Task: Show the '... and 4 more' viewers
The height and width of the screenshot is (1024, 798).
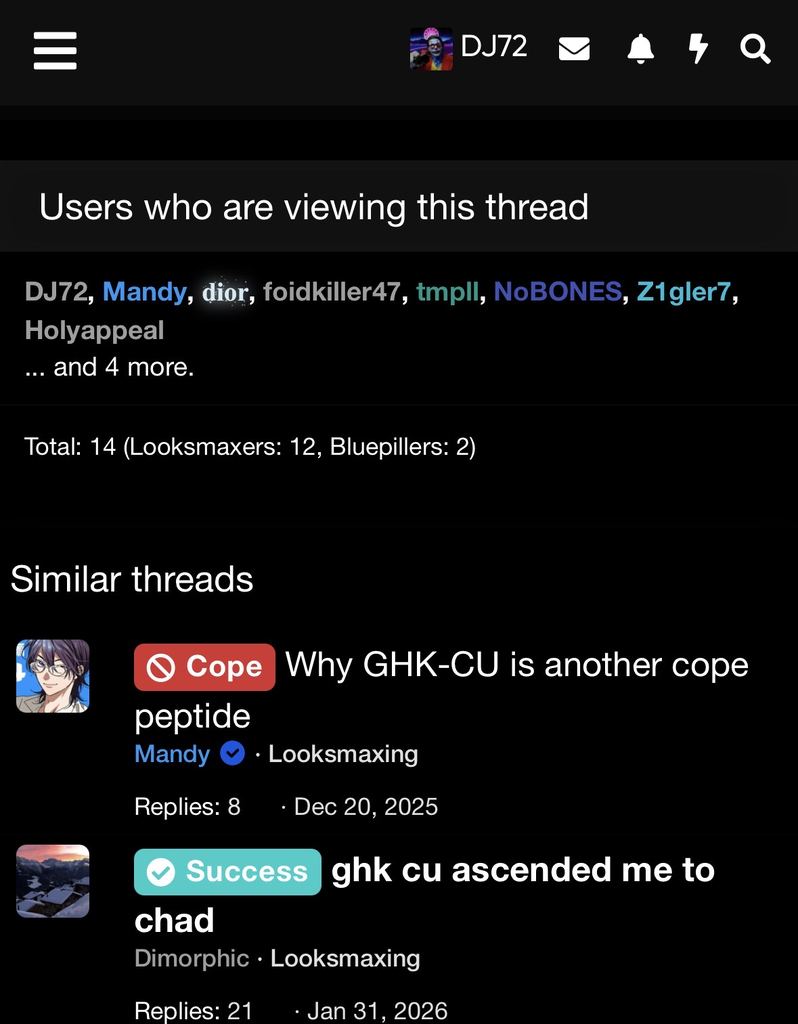Action: pyautogui.click(x=109, y=367)
